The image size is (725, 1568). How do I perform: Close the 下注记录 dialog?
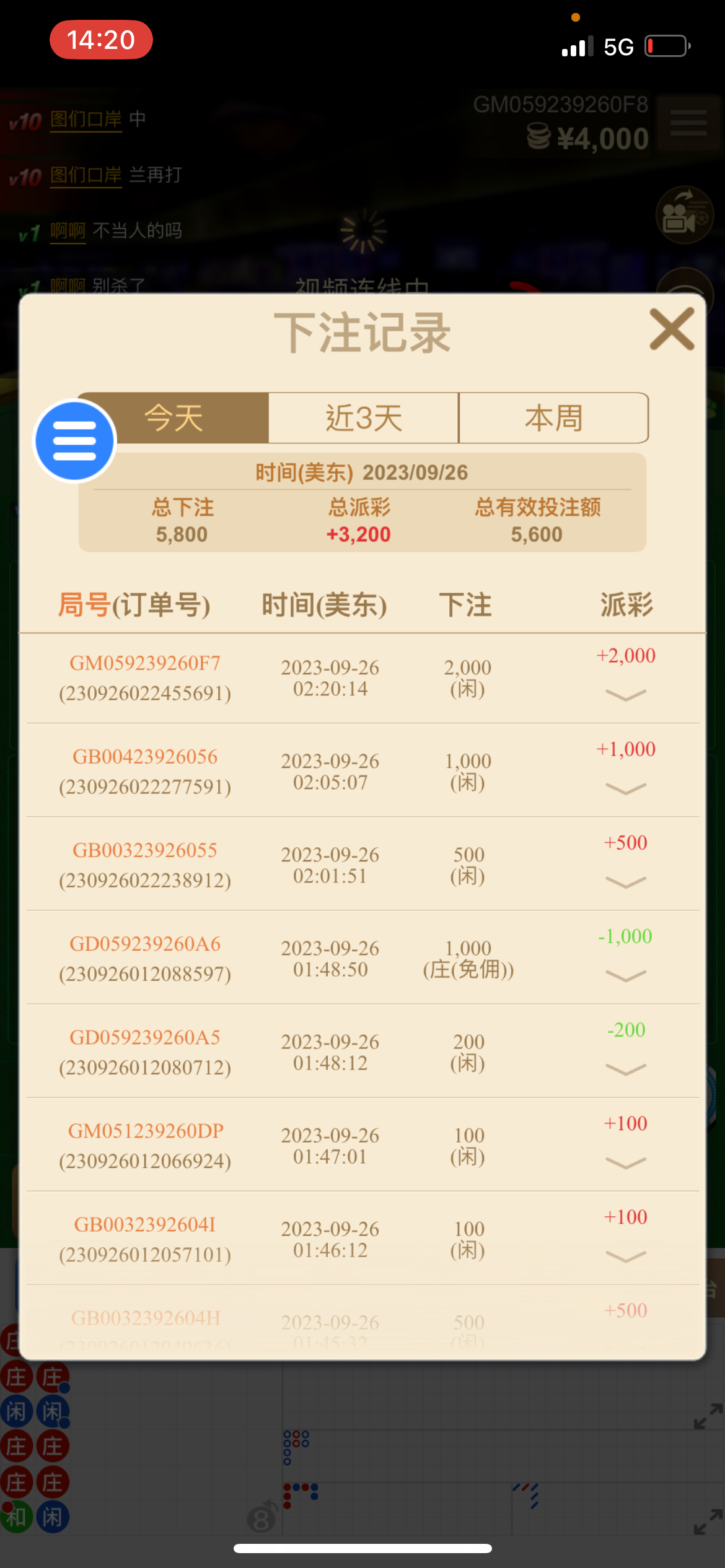(x=672, y=329)
